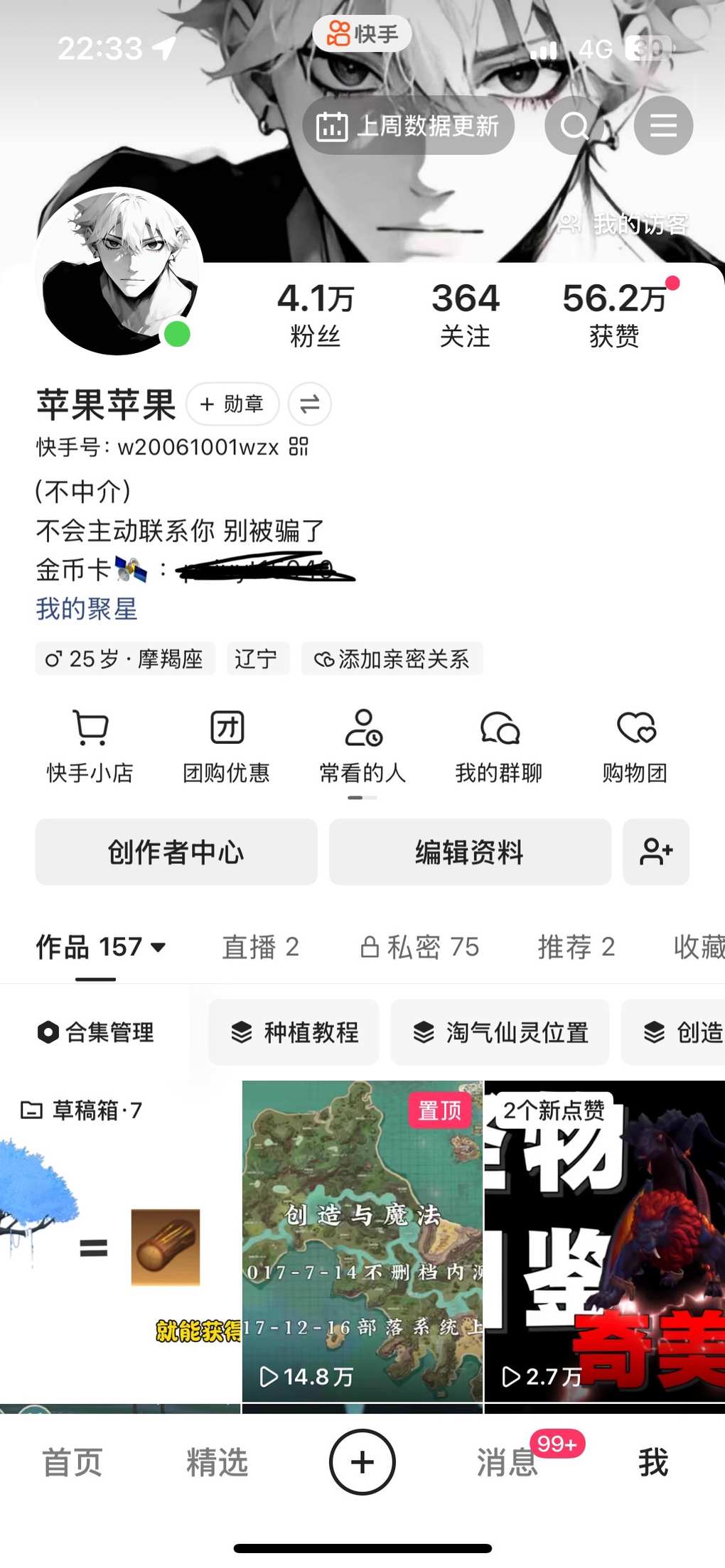This screenshot has height=1568, width=725.
Task: Go to 创作者中心 creator center
Action: (x=176, y=852)
